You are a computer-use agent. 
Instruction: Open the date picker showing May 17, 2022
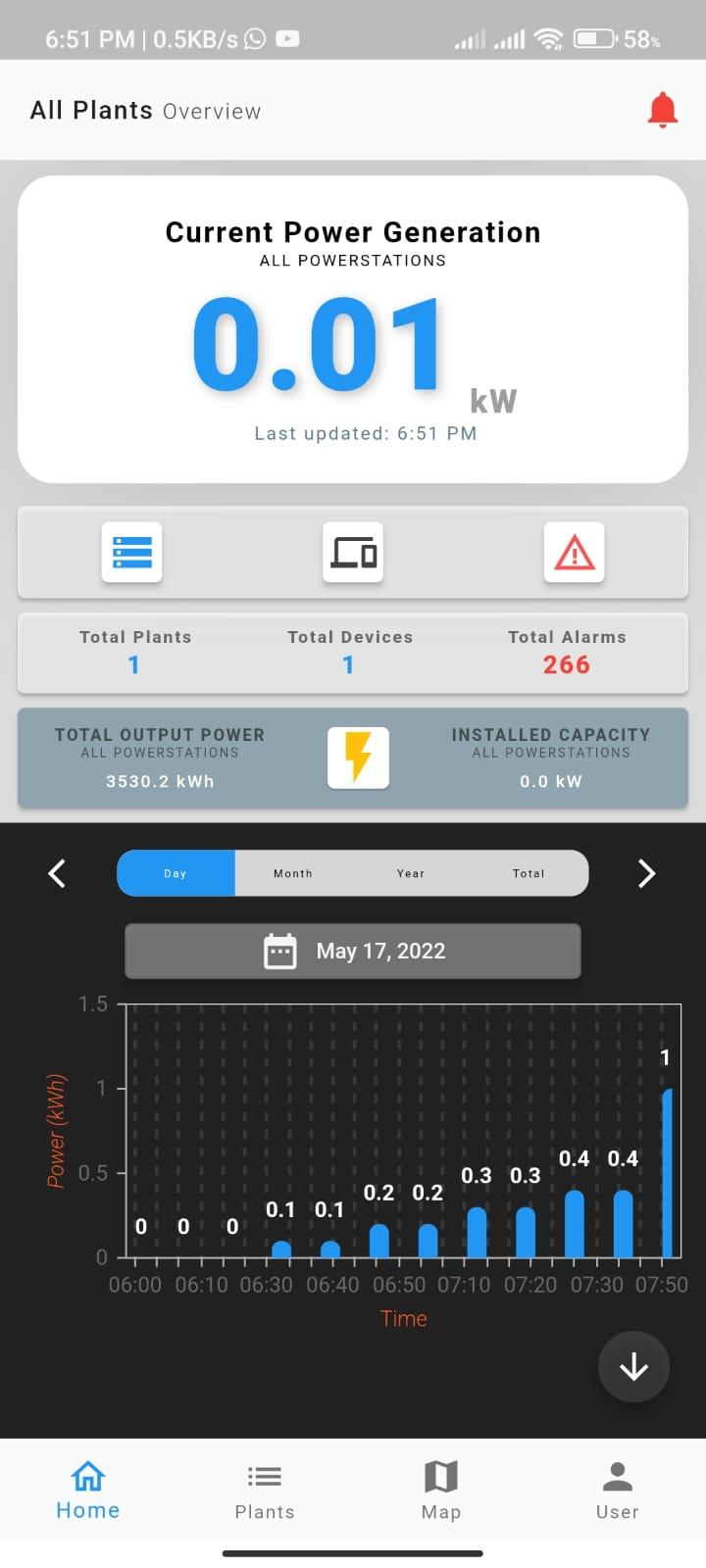pyautogui.click(x=353, y=951)
